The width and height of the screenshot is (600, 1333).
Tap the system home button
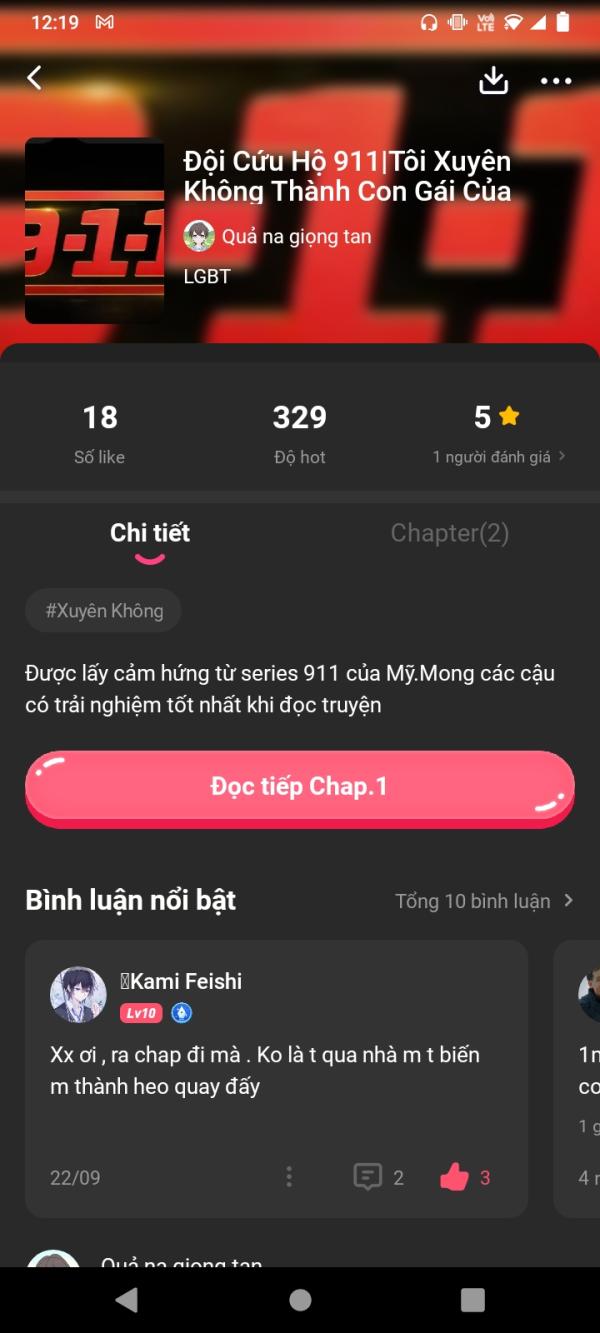click(x=300, y=1299)
